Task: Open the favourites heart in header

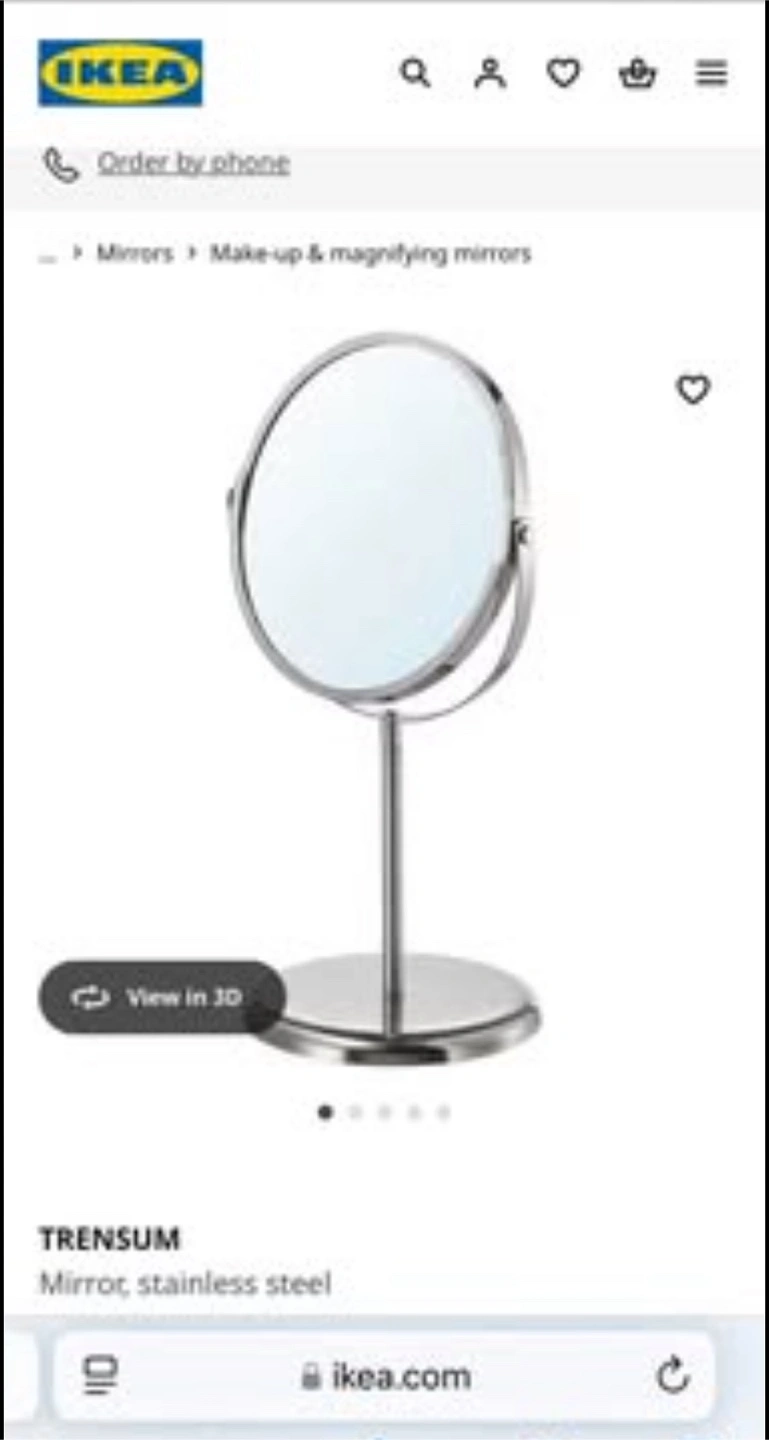Action: (x=563, y=73)
